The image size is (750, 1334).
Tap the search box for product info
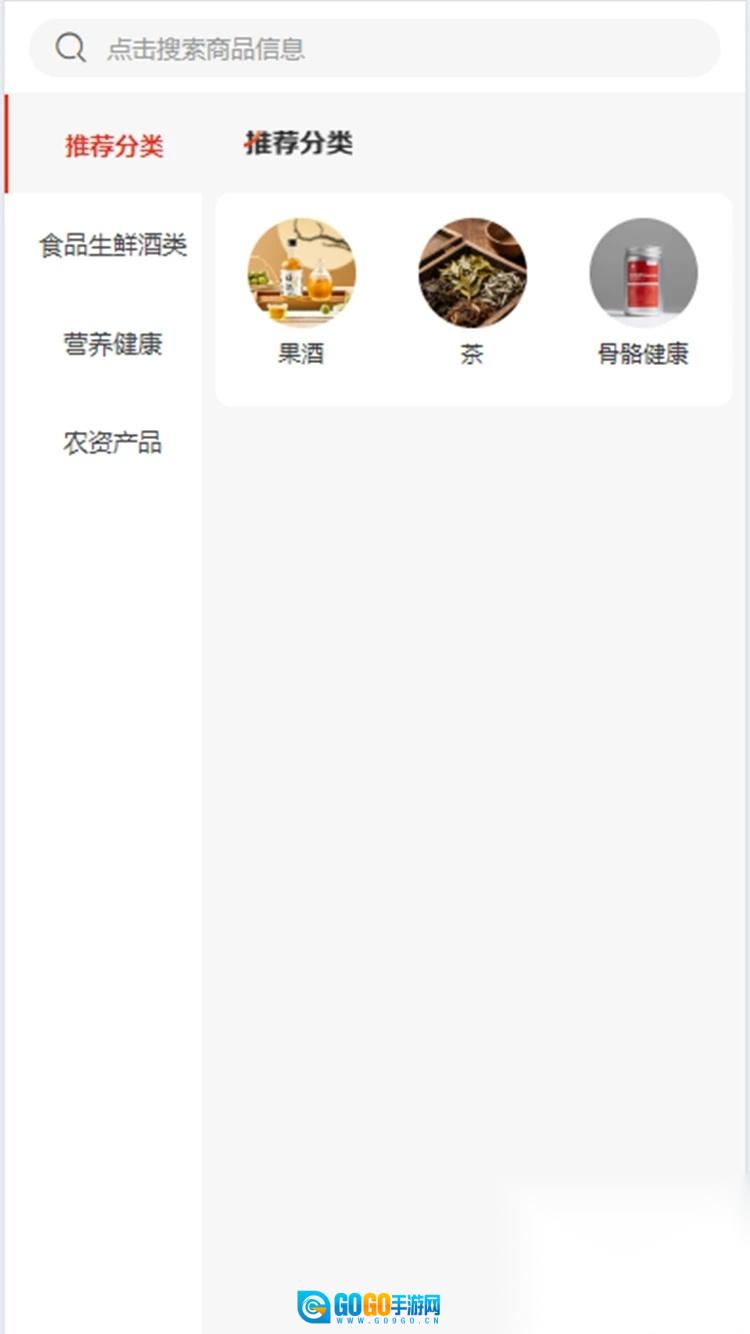(375, 48)
